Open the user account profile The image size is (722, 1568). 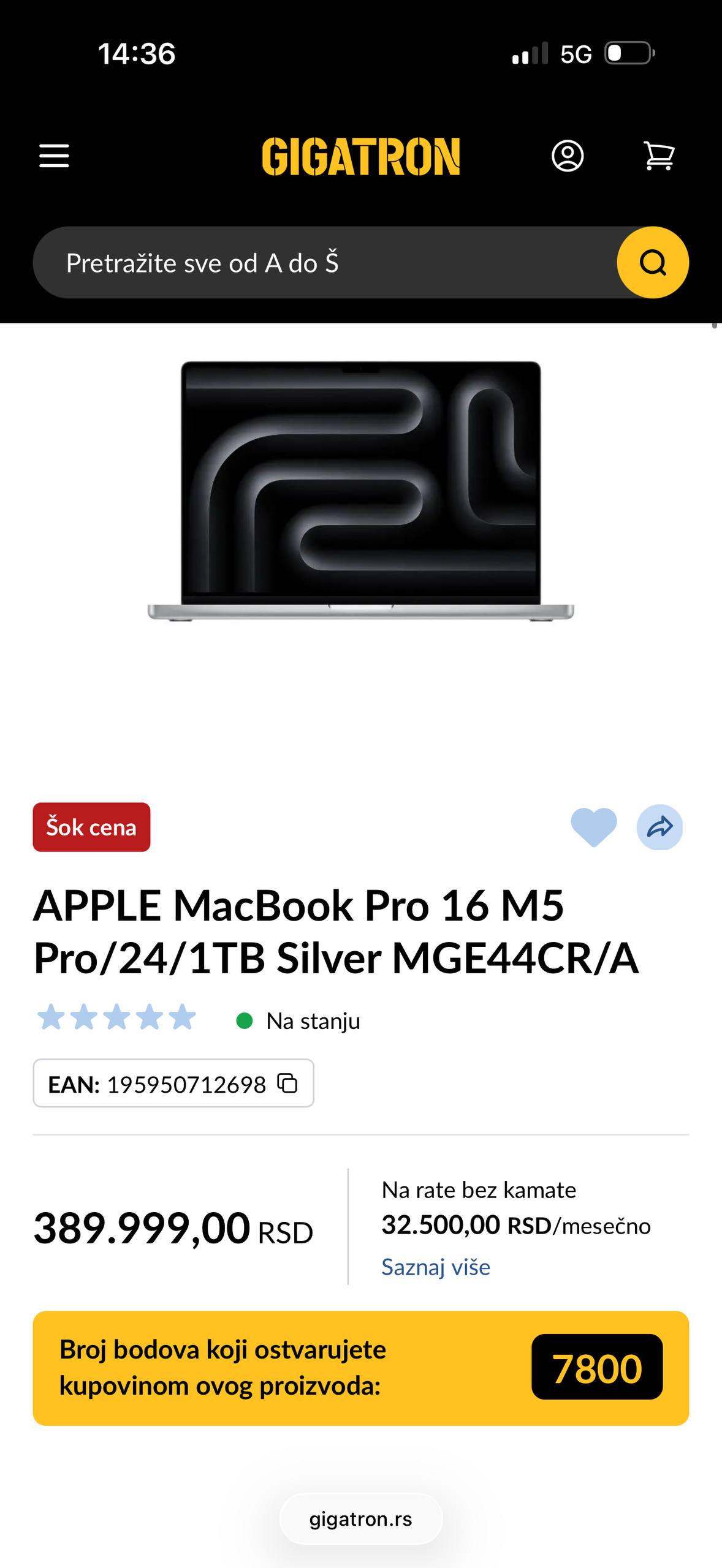click(x=567, y=156)
